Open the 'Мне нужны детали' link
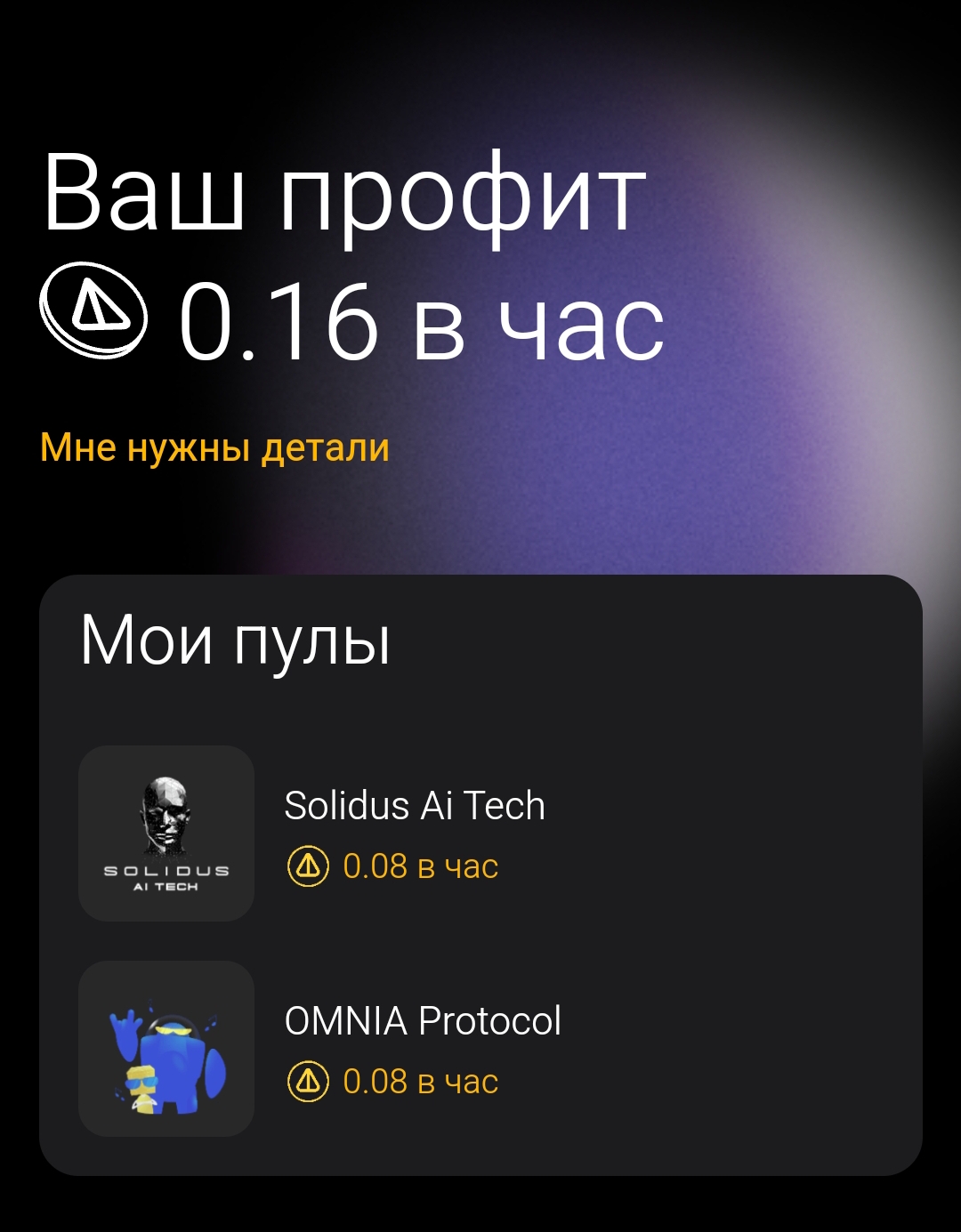This screenshot has width=961, height=1232. point(214,448)
